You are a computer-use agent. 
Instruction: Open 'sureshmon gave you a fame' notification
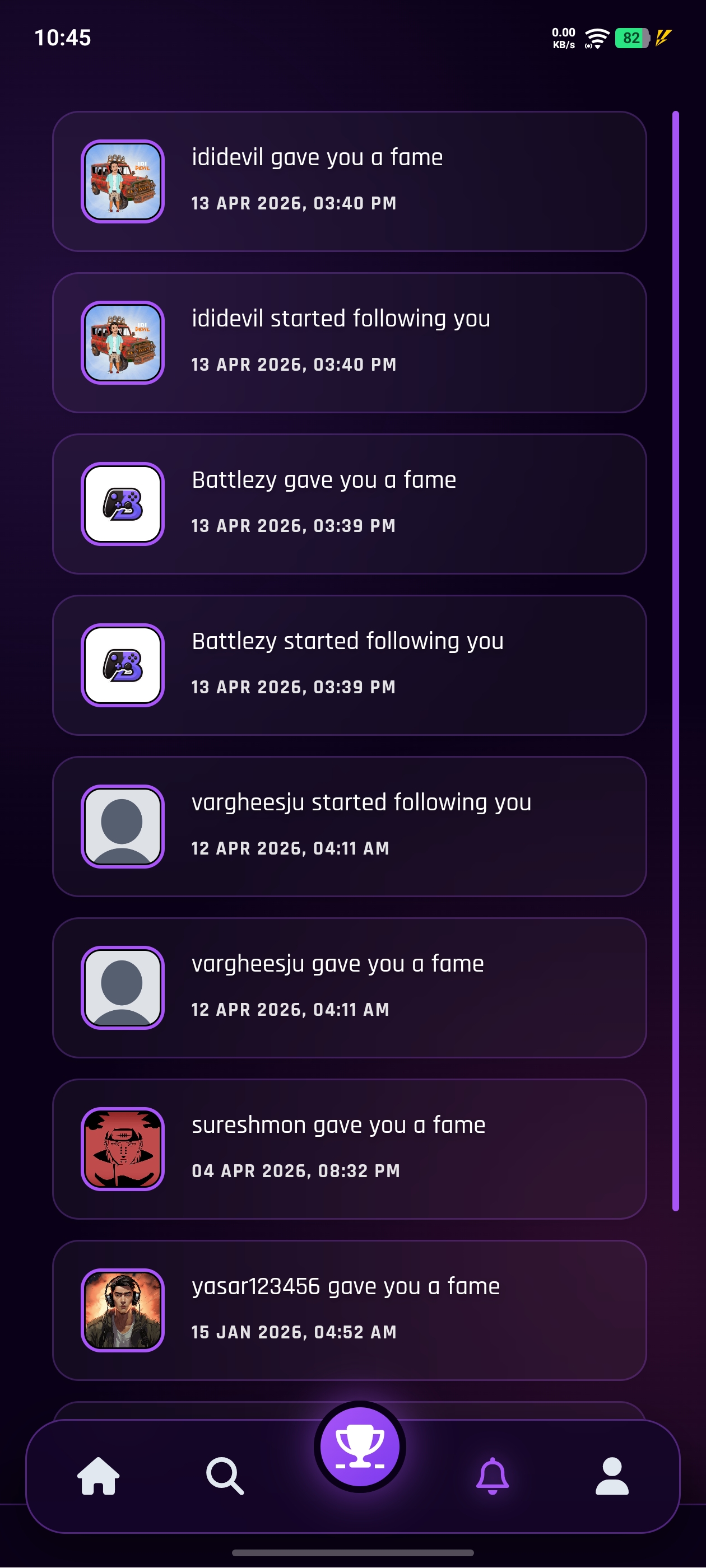point(349,1149)
